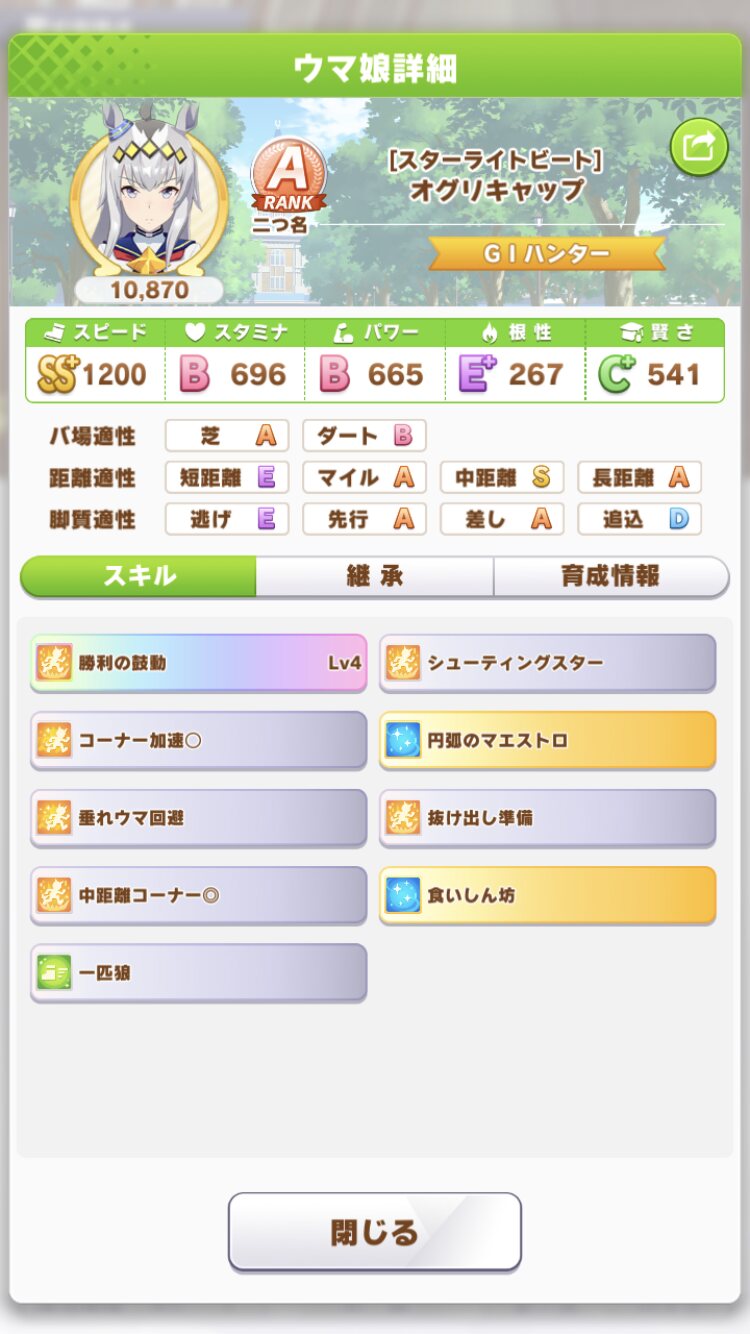Viewport: 750px width, 1334px height.
Task: Select the 中距離コーナー◎ skill
Action: click(x=198, y=895)
